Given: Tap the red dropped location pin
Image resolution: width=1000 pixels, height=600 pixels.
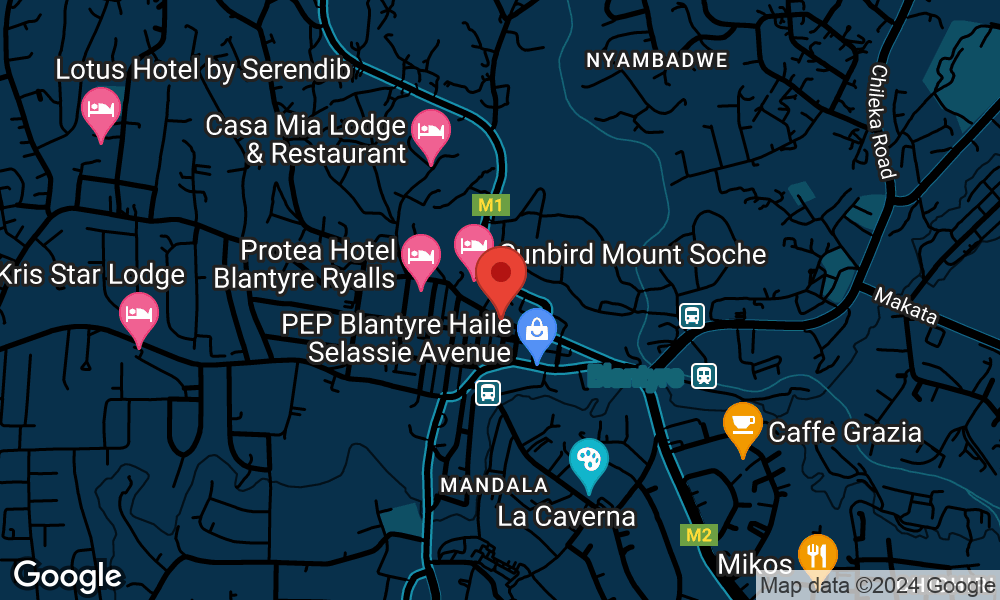Looking at the screenshot, I should click(x=501, y=274).
